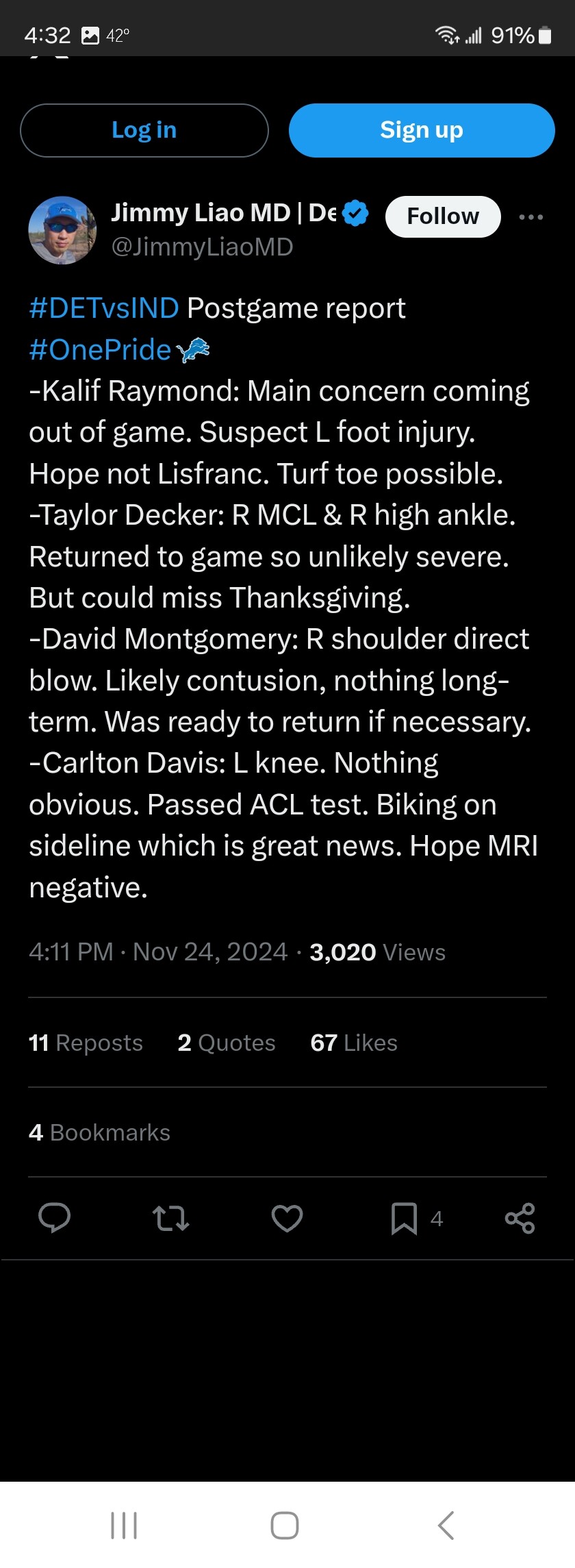The image size is (575, 1568).
Task: Bookmark this post
Action: click(404, 1218)
